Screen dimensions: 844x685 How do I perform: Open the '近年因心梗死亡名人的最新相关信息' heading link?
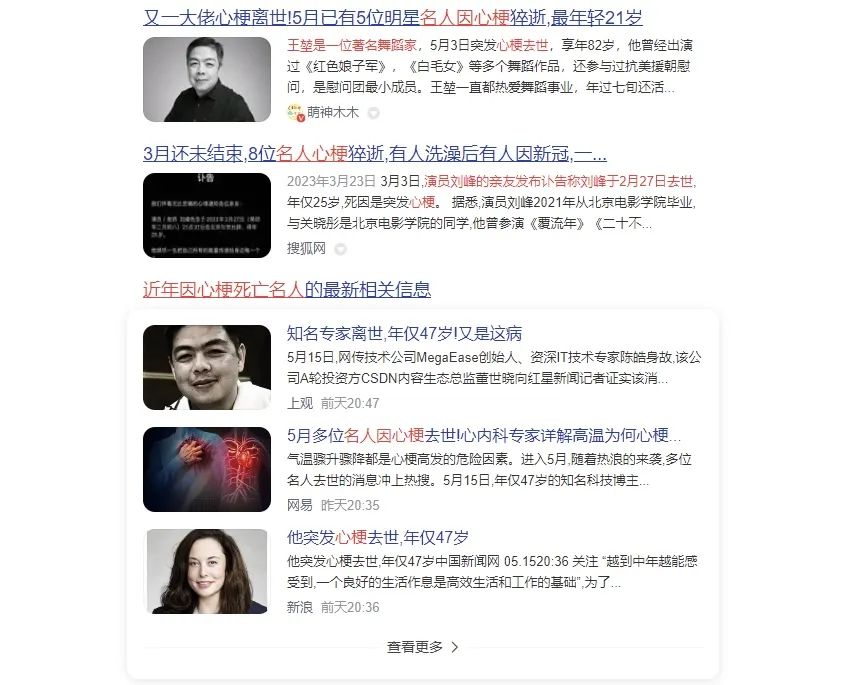287,290
